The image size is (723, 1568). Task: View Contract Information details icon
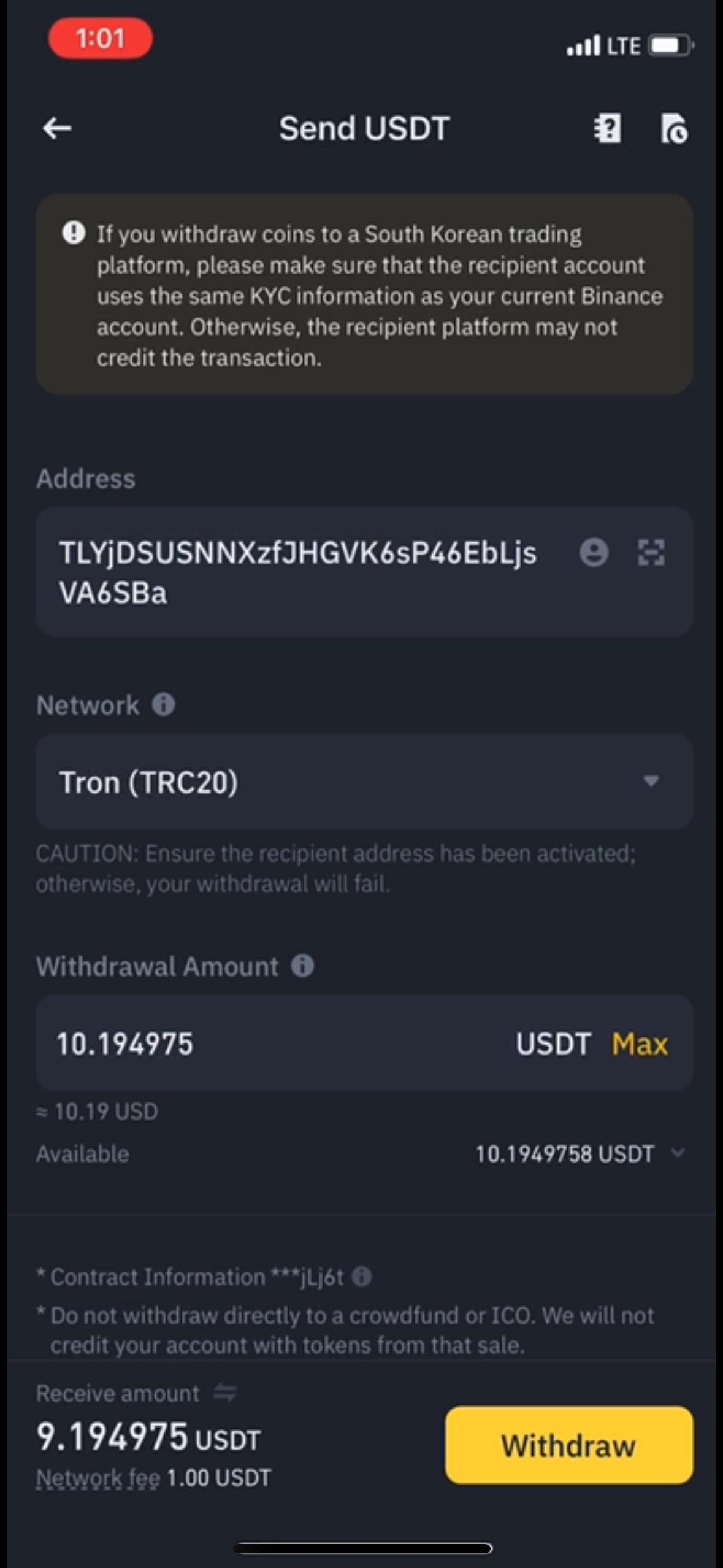362,1277
